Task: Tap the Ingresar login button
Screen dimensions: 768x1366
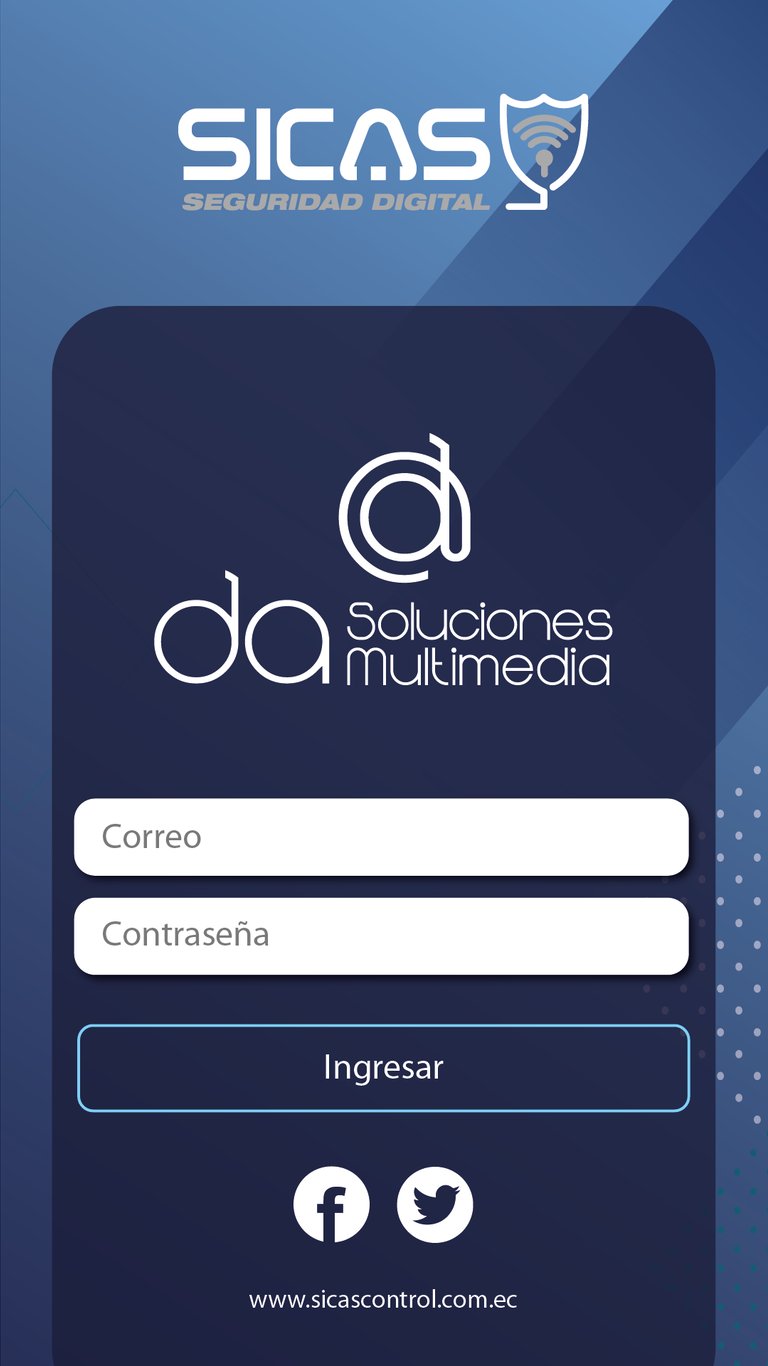Action: pyautogui.click(x=383, y=1067)
